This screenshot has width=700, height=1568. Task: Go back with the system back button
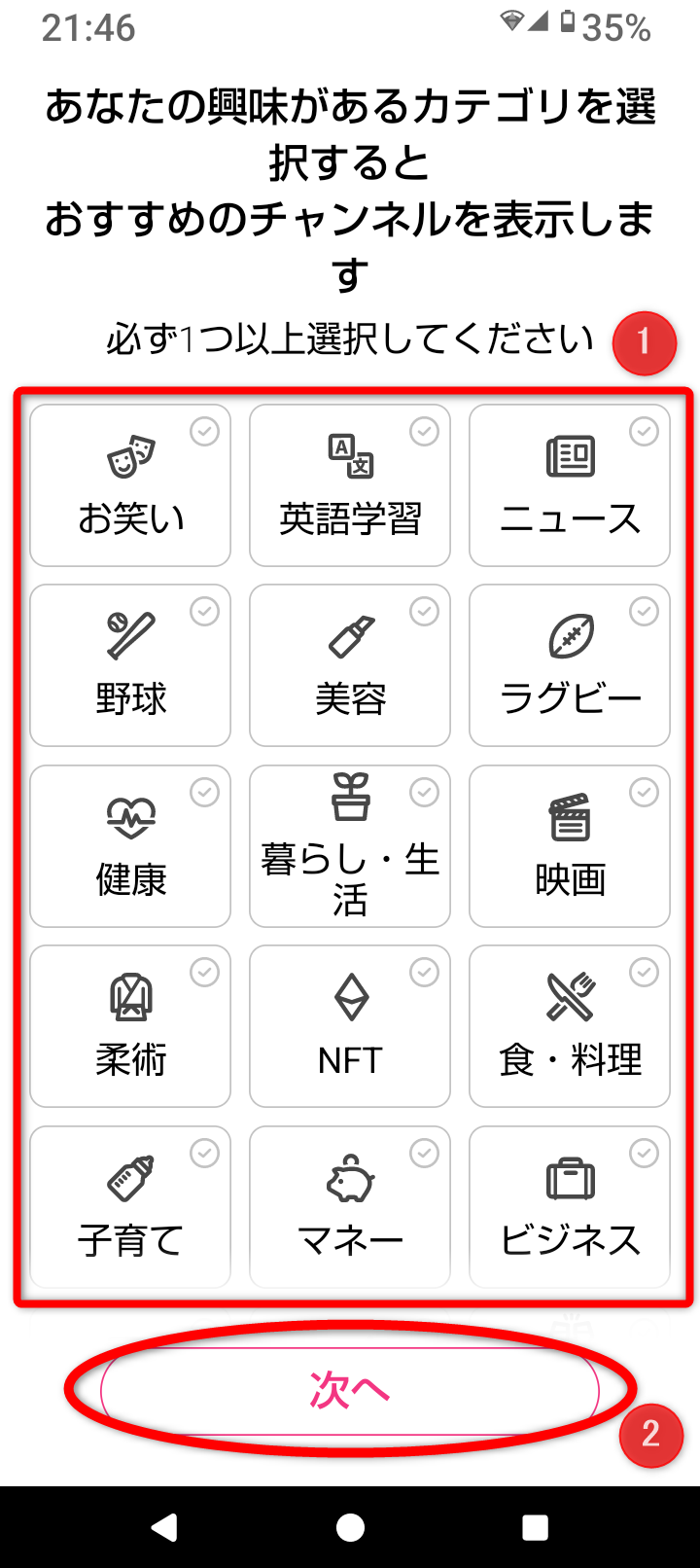pos(165,1527)
